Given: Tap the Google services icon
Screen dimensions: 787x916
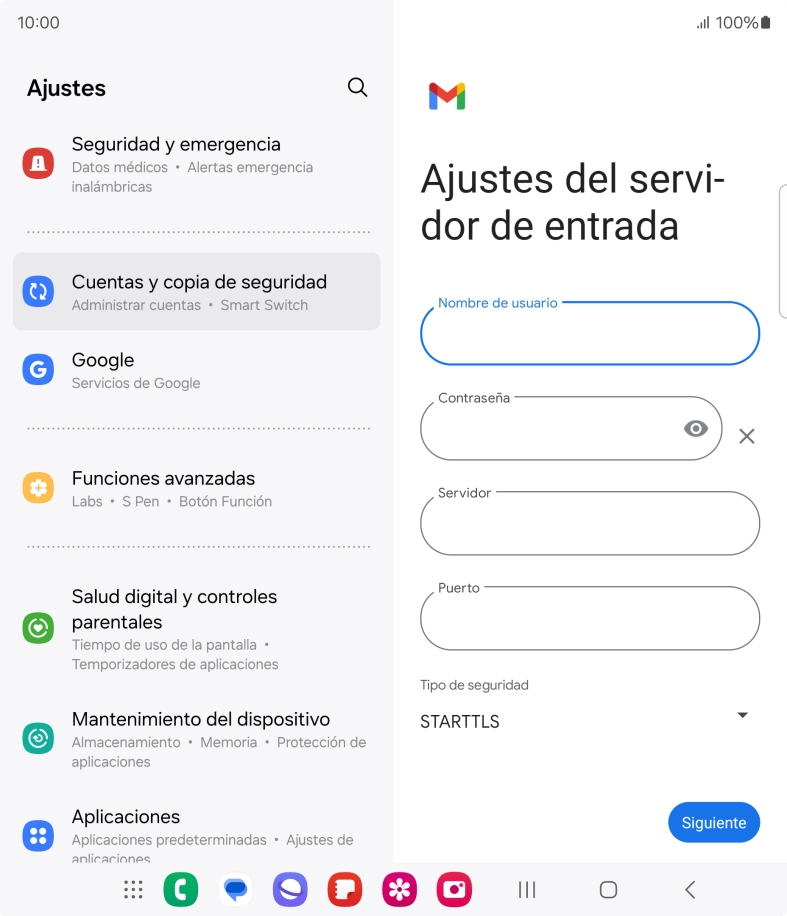Looking at the screenshot, I should [37, 369].
